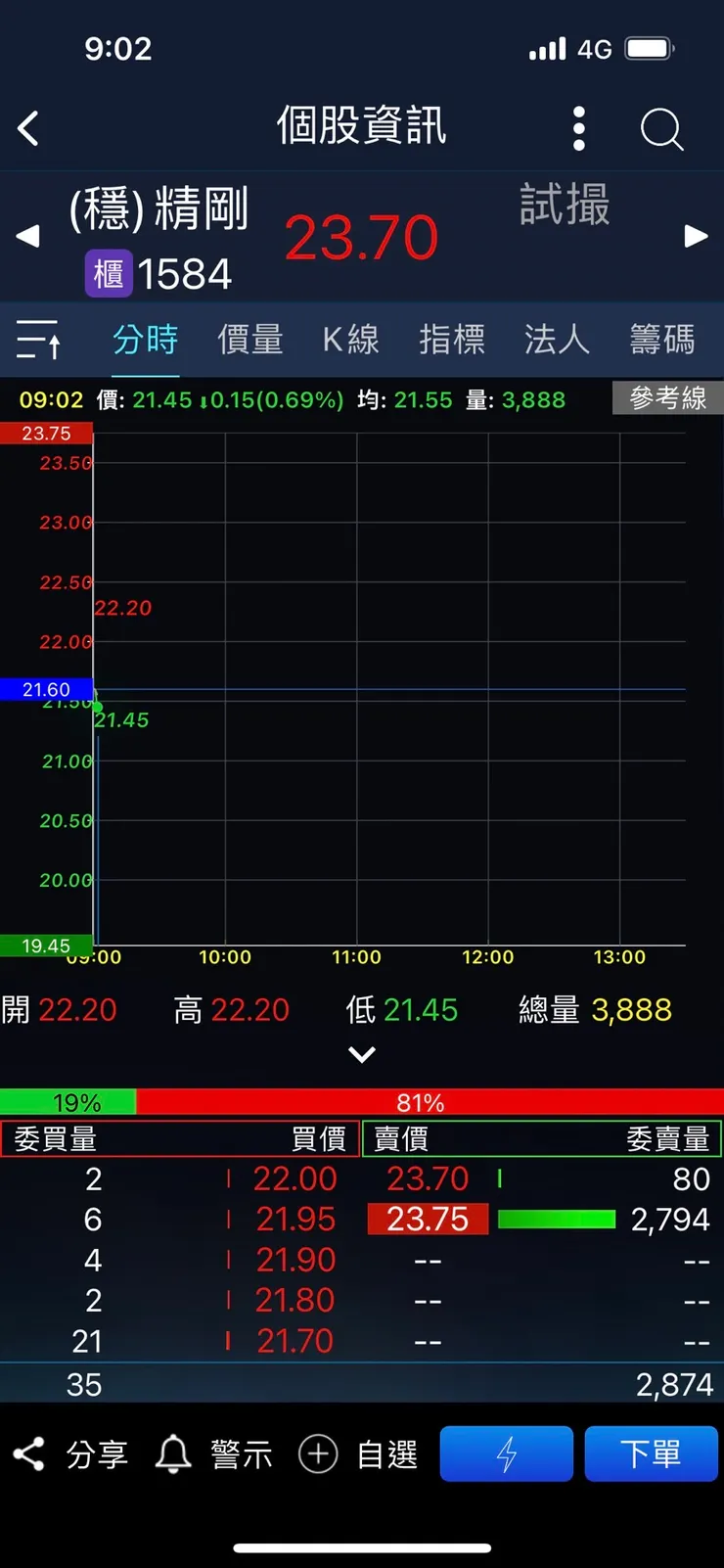724x1568 pixels.
Task: Tap the lightning bolt quick-order icon
Action: click(x=506, y=1453)
